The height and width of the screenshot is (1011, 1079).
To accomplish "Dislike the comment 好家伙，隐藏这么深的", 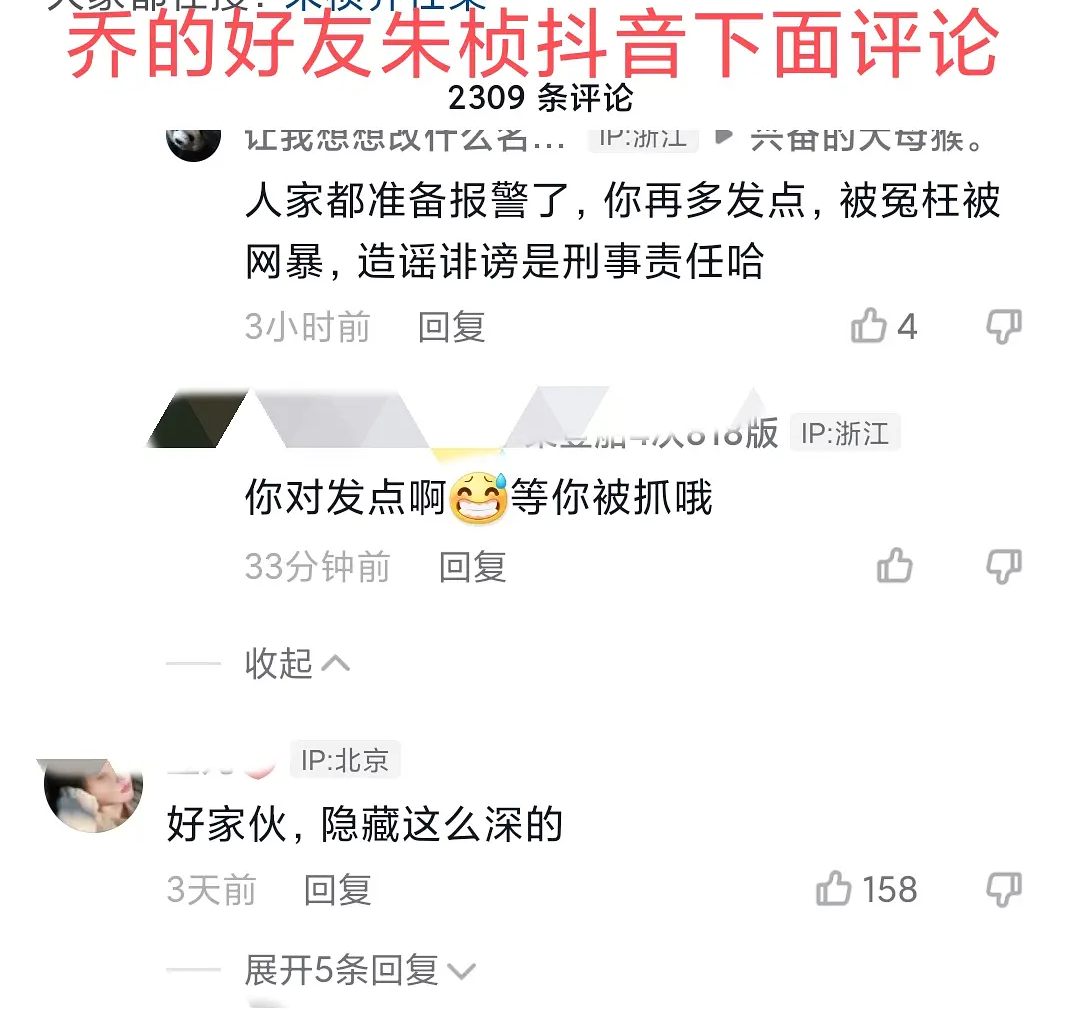I will (1003, 888).
